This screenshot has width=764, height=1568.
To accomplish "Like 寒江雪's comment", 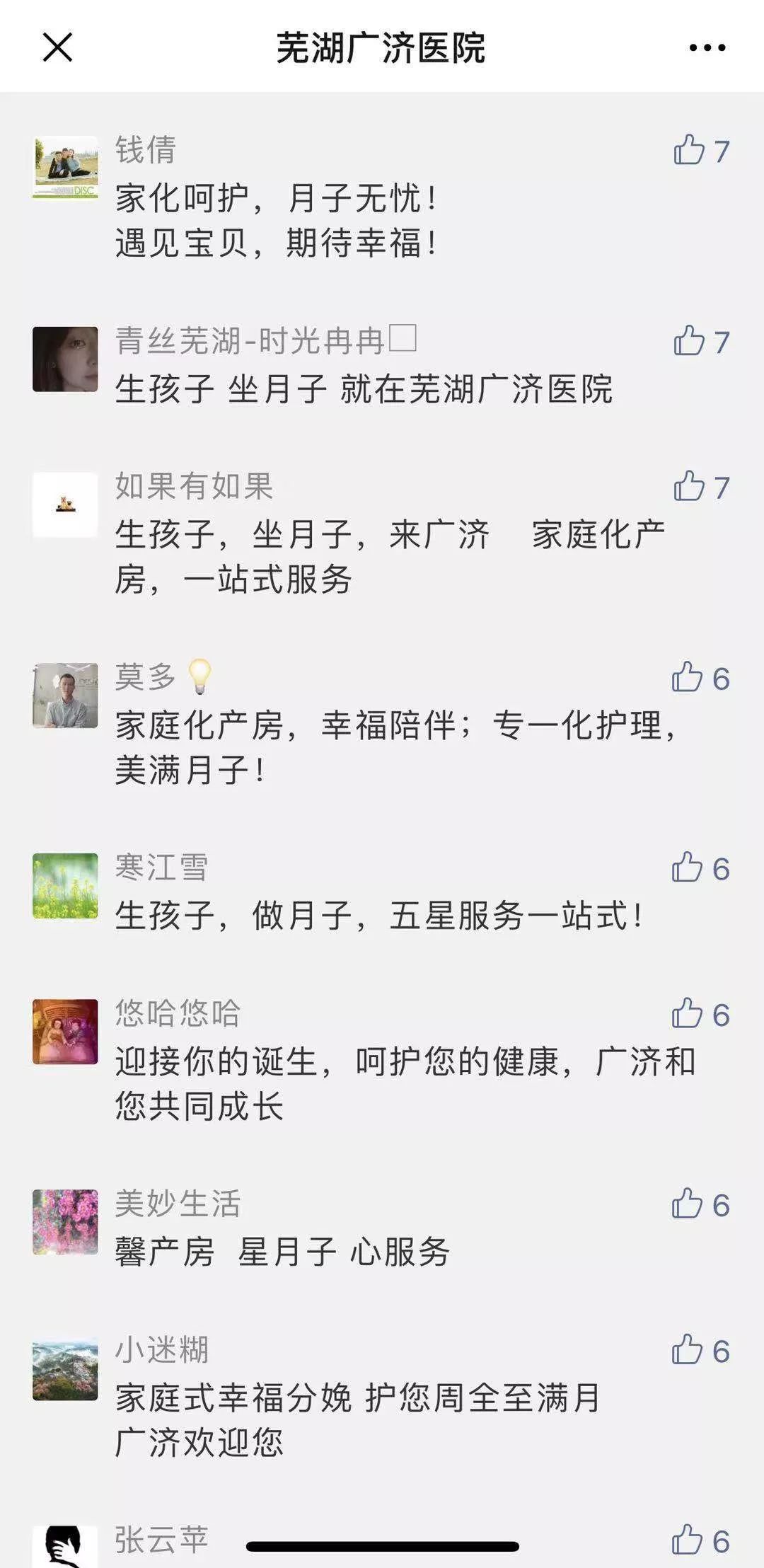I will coord(688,867).
